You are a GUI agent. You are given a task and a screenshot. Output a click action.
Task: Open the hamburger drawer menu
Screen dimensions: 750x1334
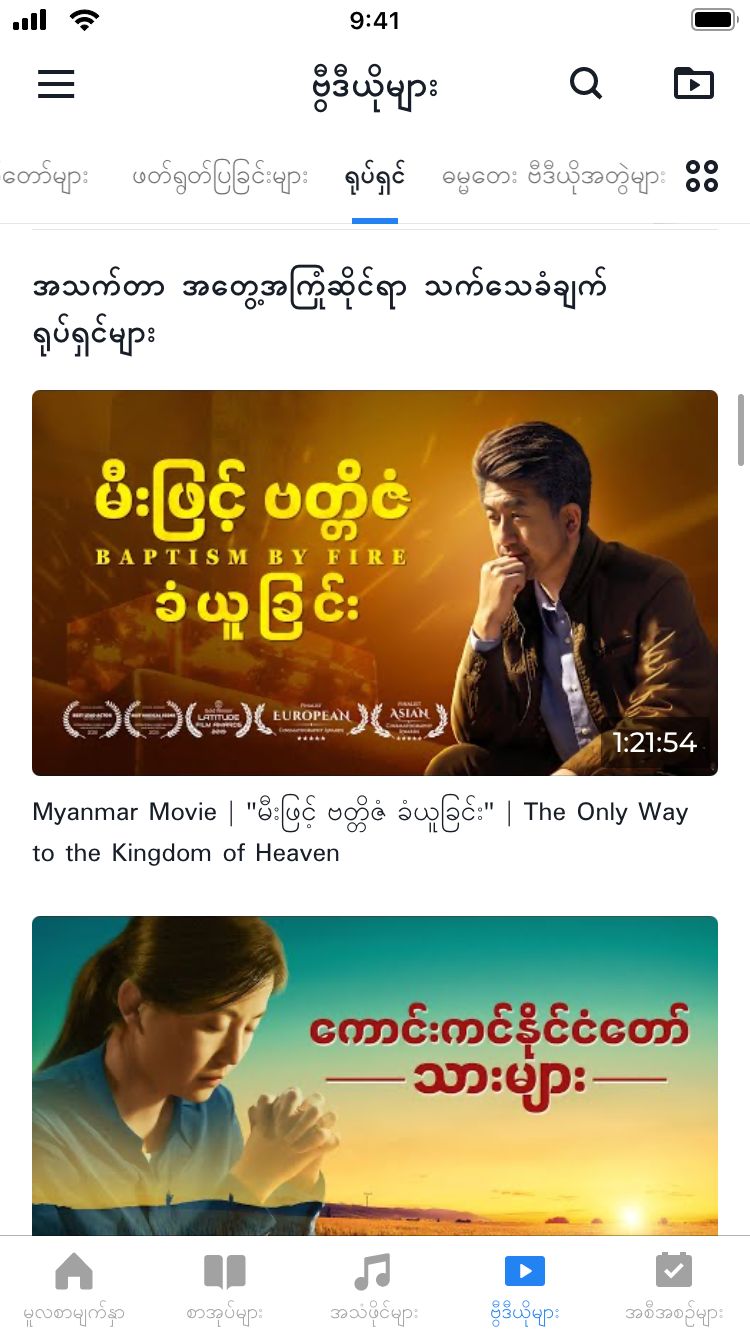pos(56,84)
